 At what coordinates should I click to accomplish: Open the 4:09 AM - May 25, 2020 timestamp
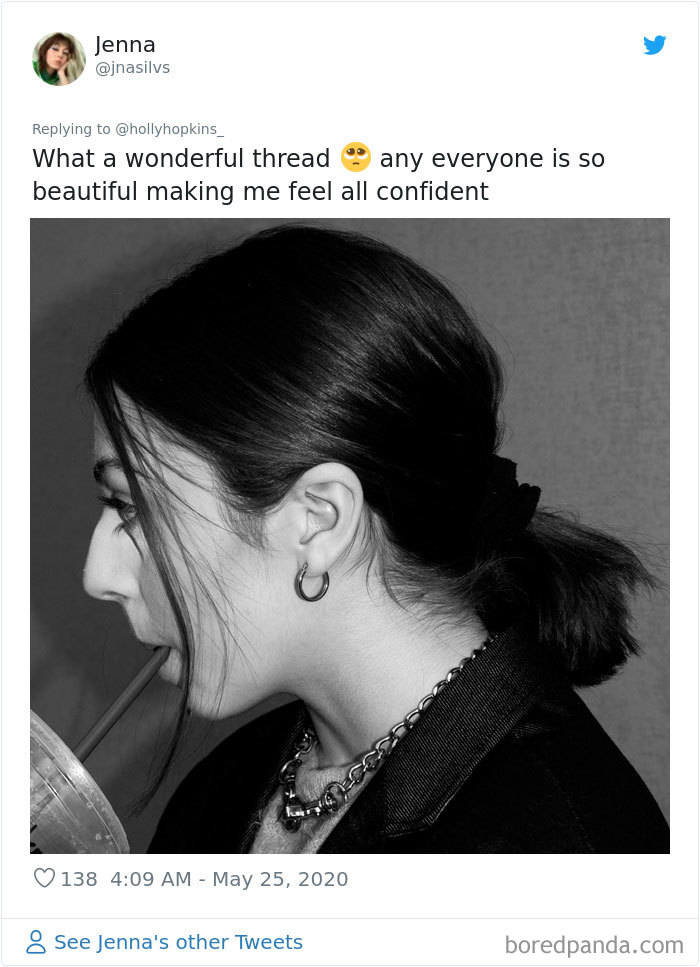pyautogui.click(x=229, y=879)
